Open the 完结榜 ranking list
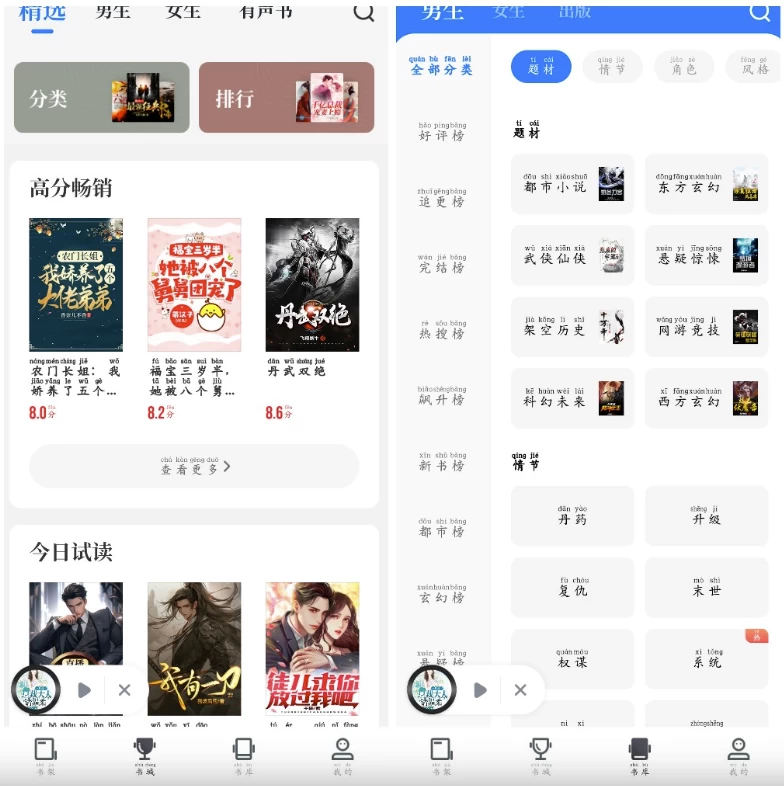This screenshot has width=784, height=786. pyautogui.click(x=441, y=264)
